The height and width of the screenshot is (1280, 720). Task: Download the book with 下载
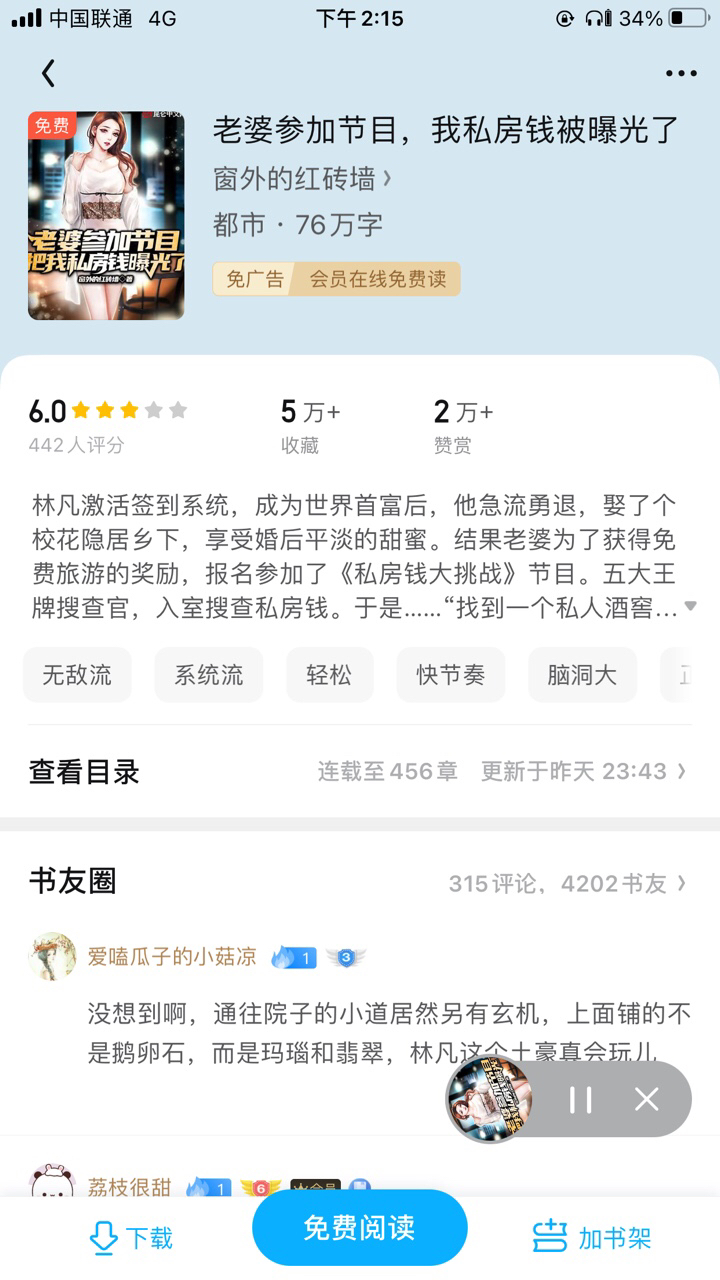pos(131,1238)
